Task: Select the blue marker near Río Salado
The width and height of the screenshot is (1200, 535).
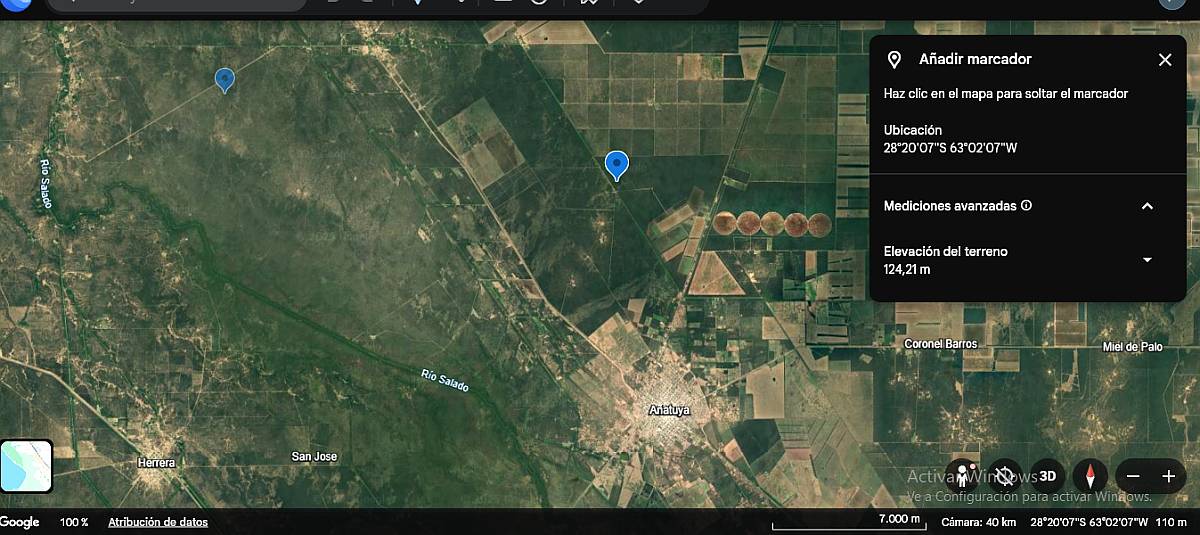Action: click(x=225, y=79)
